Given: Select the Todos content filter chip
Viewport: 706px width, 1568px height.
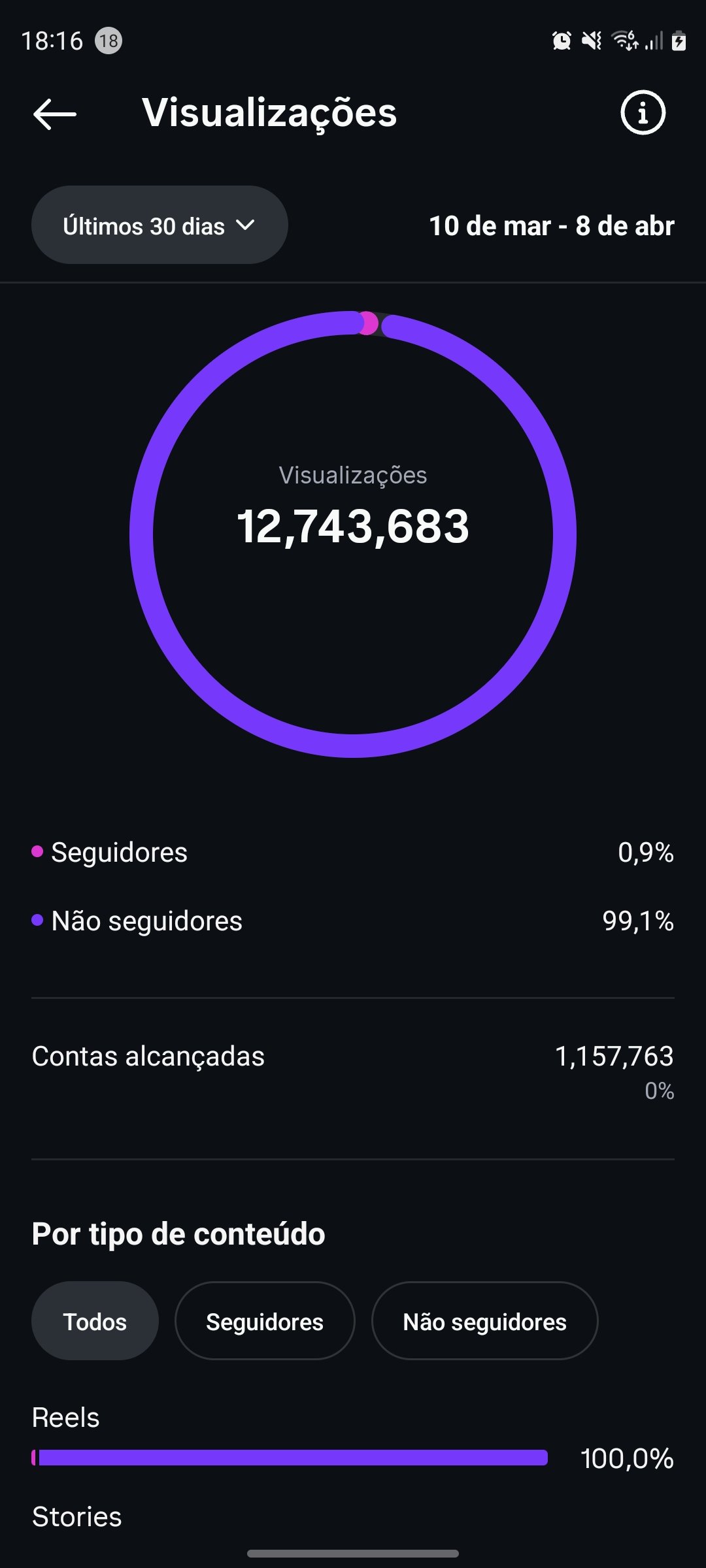Looking at the screenshot, I should point(95,1321).
